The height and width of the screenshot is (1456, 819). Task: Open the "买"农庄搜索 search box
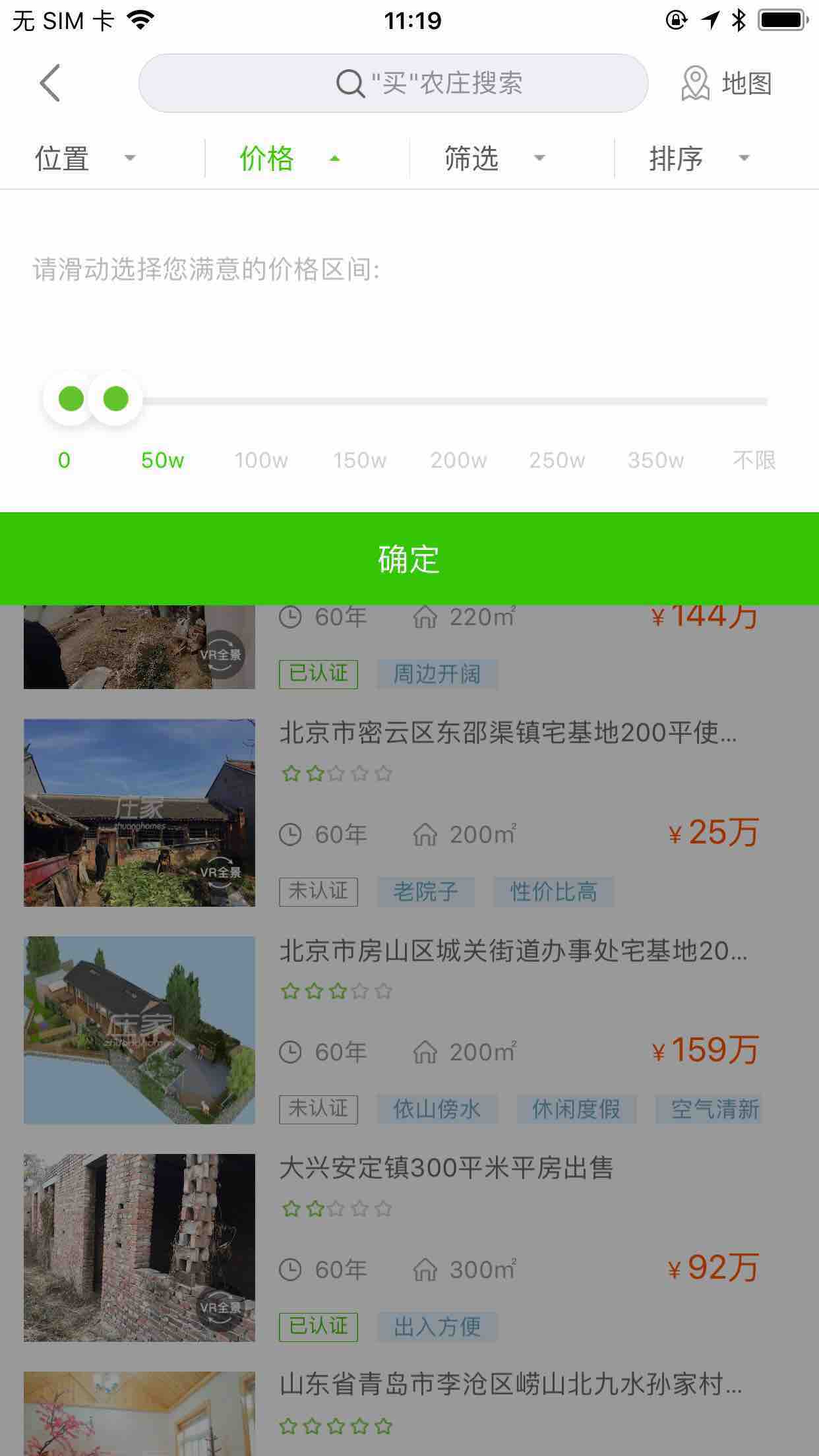tap(393, 83)
